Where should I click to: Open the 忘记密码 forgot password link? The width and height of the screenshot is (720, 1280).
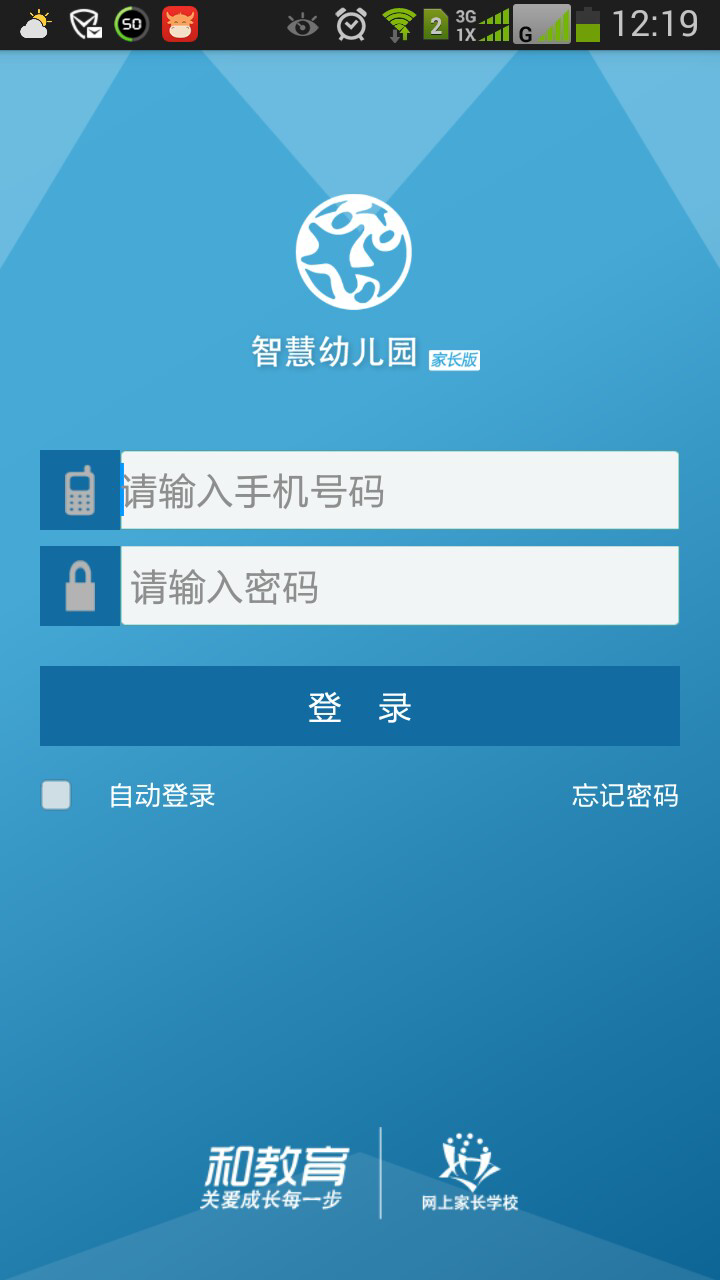point(625,795)
